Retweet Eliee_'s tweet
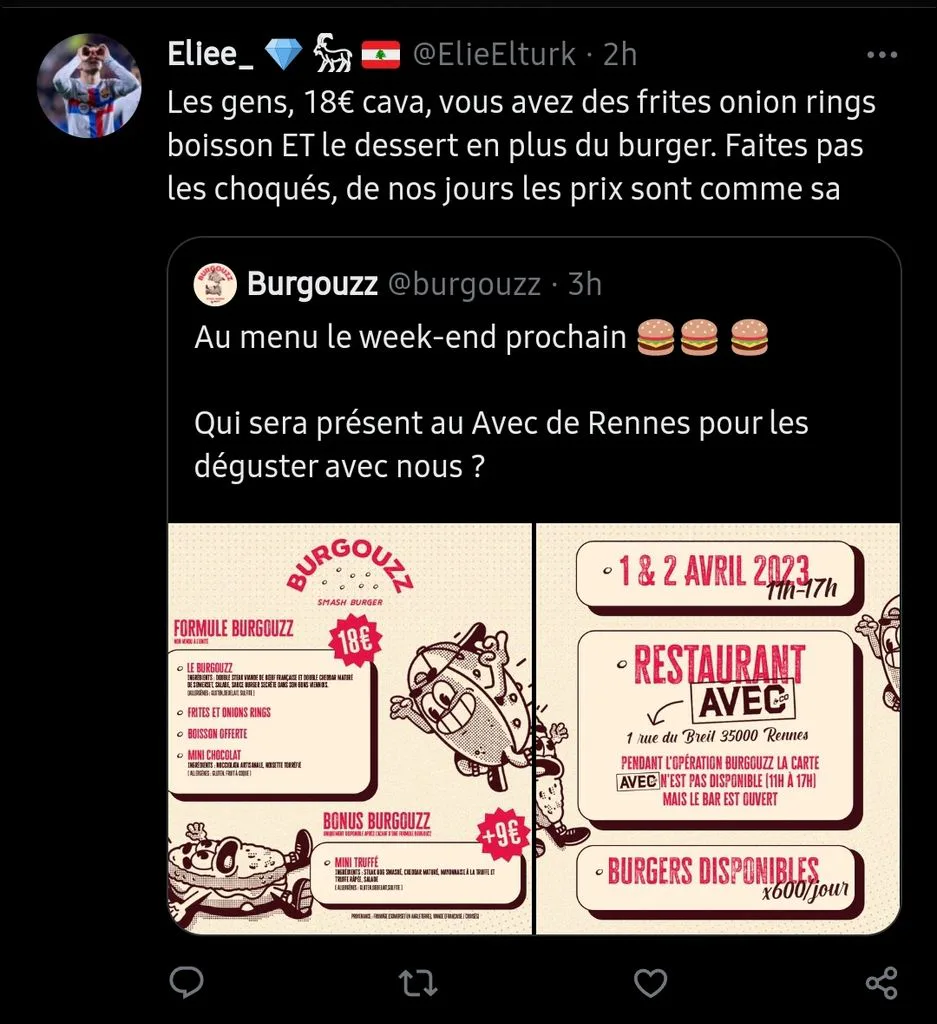The image size is (937, 1024). tap(418, 983)
